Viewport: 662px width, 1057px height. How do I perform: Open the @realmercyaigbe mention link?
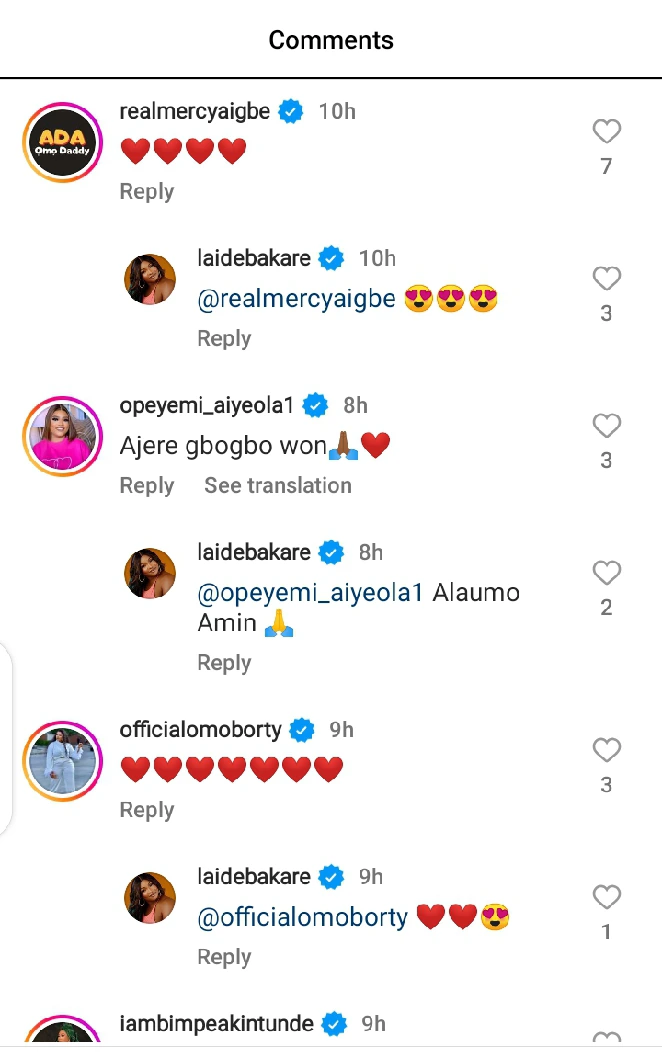coord(297,298)
